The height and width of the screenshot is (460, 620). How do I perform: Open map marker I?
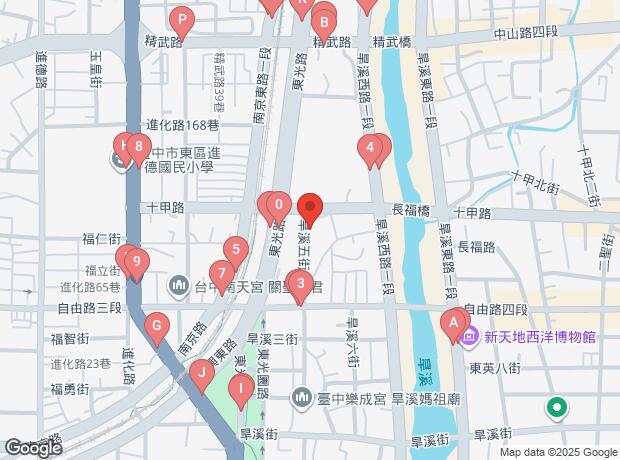coord(239,387)
